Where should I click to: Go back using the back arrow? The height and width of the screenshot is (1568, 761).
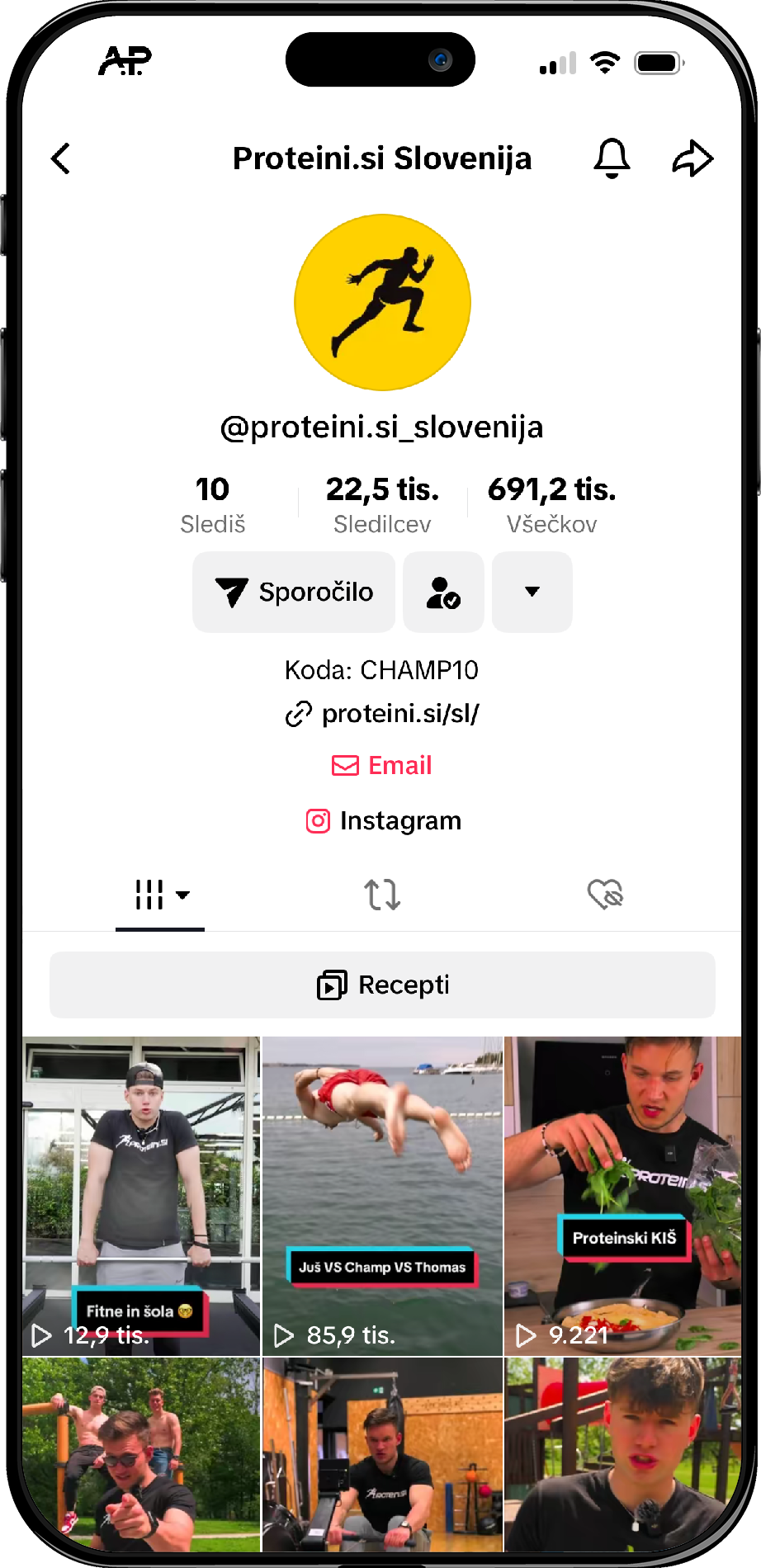(x=61, y=158)
